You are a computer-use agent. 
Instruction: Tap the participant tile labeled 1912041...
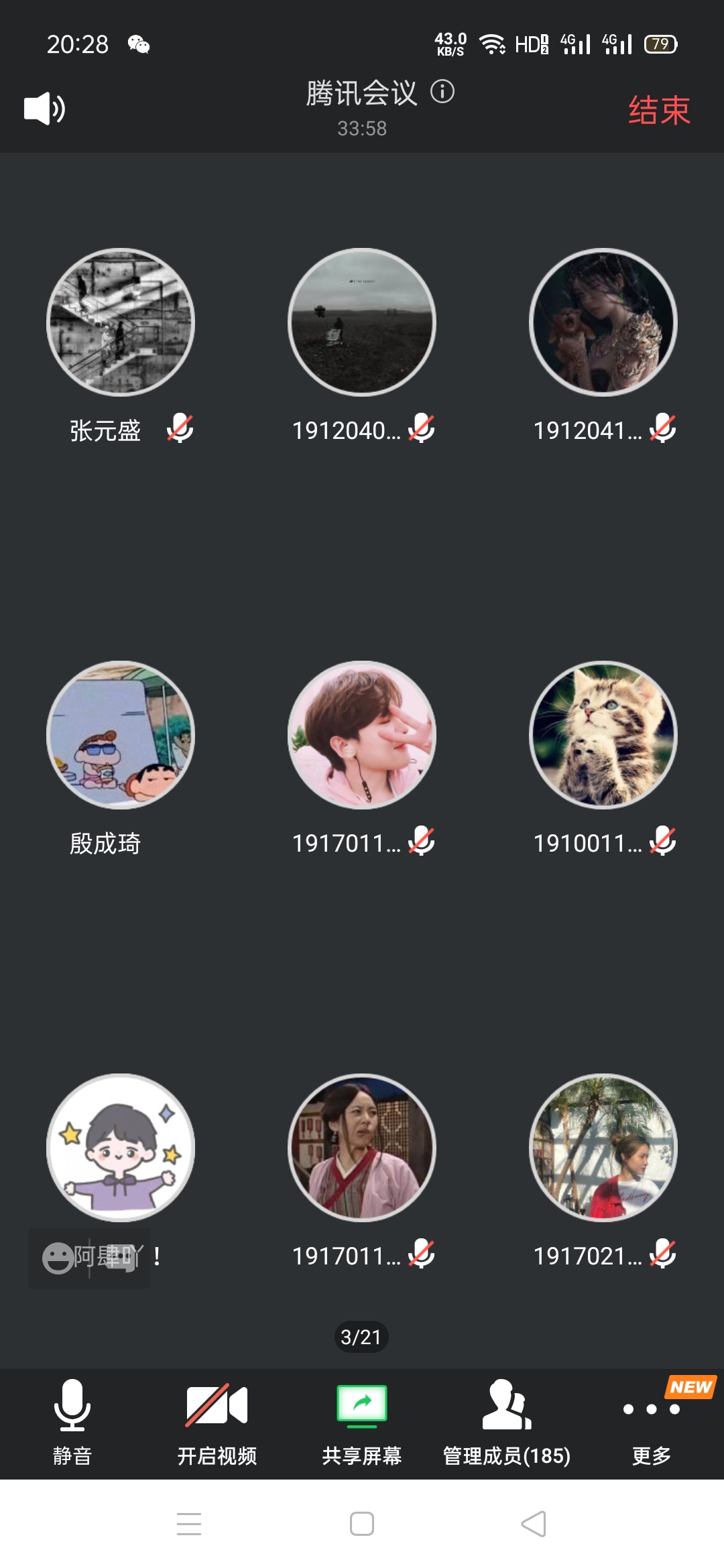click(x=603, y=322)
